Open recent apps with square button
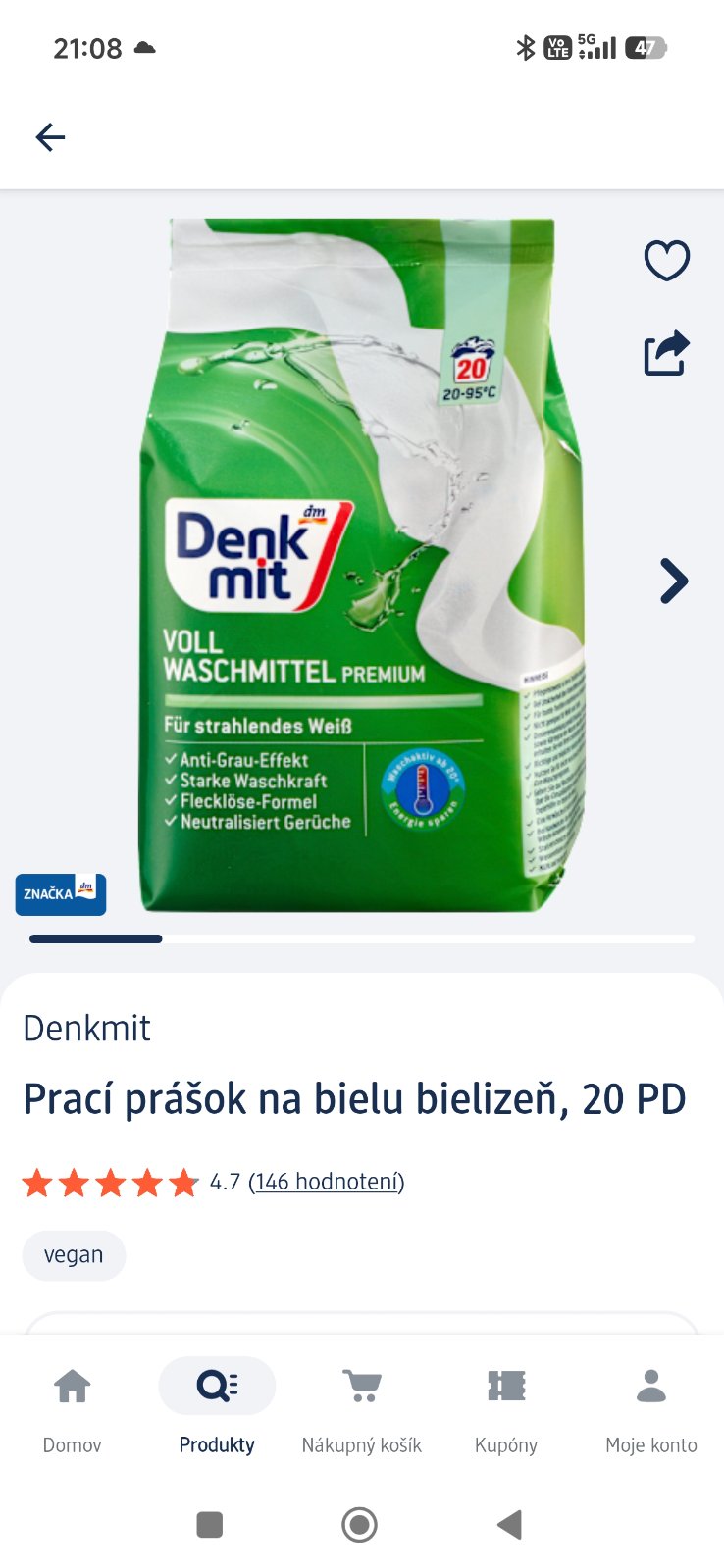 tap(210, 1525)
